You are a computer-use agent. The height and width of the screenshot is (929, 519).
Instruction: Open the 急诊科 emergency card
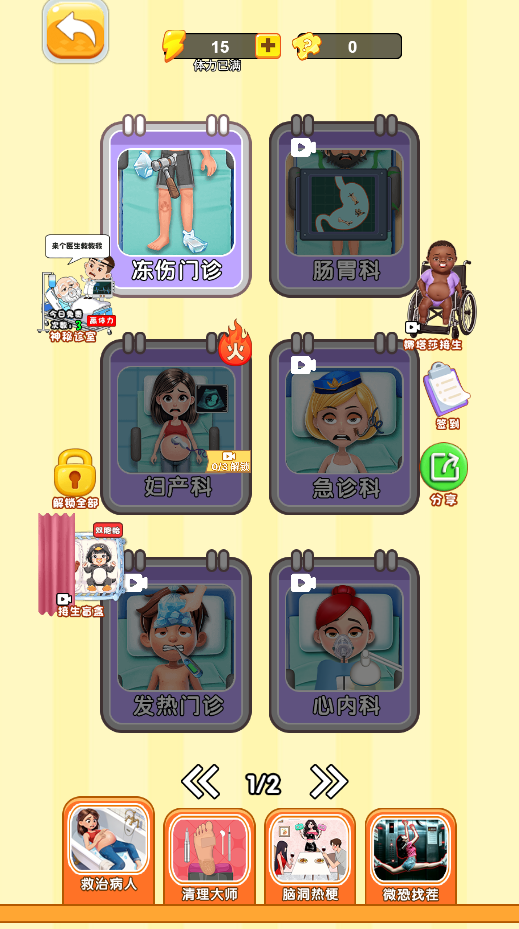coord(345,424)
